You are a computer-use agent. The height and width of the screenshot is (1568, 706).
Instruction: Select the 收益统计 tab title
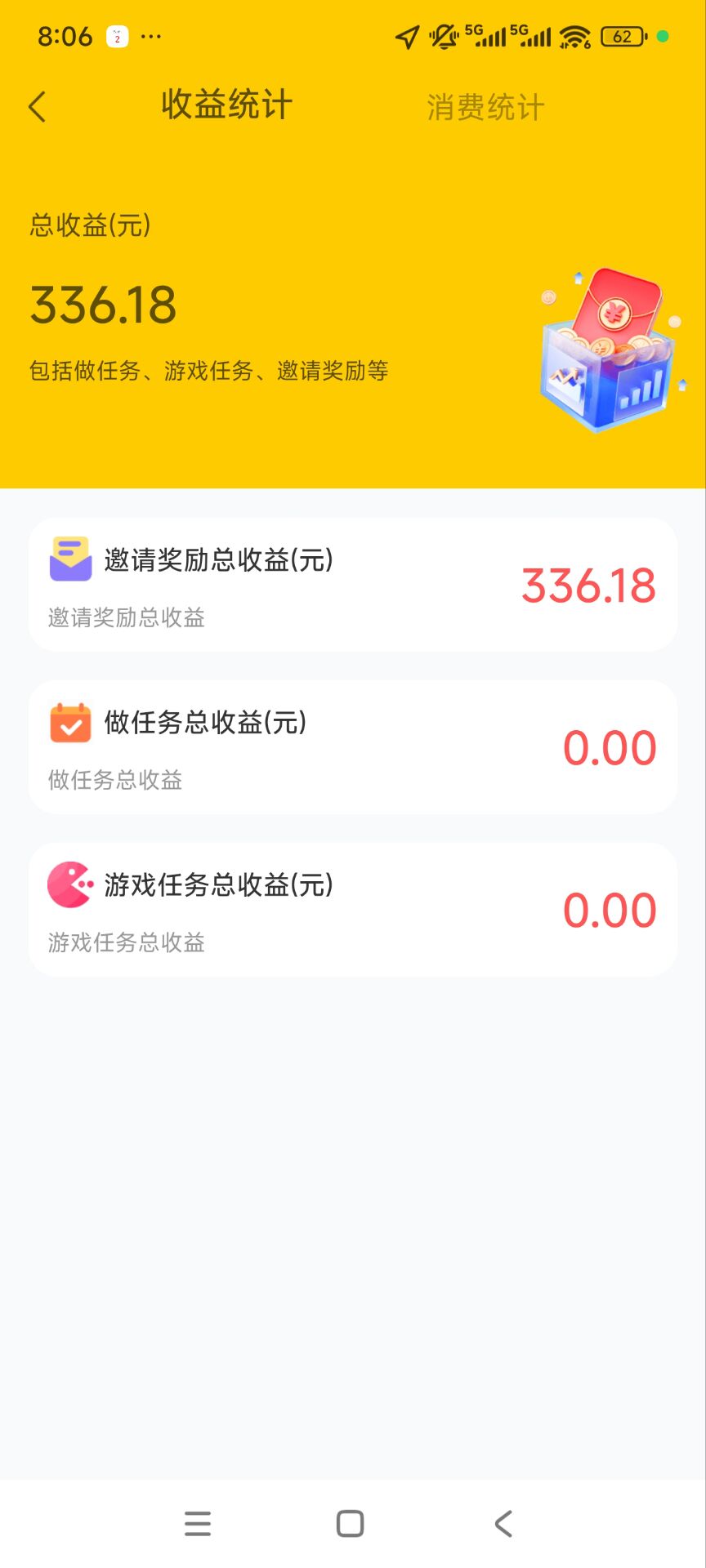coord(226,106)
